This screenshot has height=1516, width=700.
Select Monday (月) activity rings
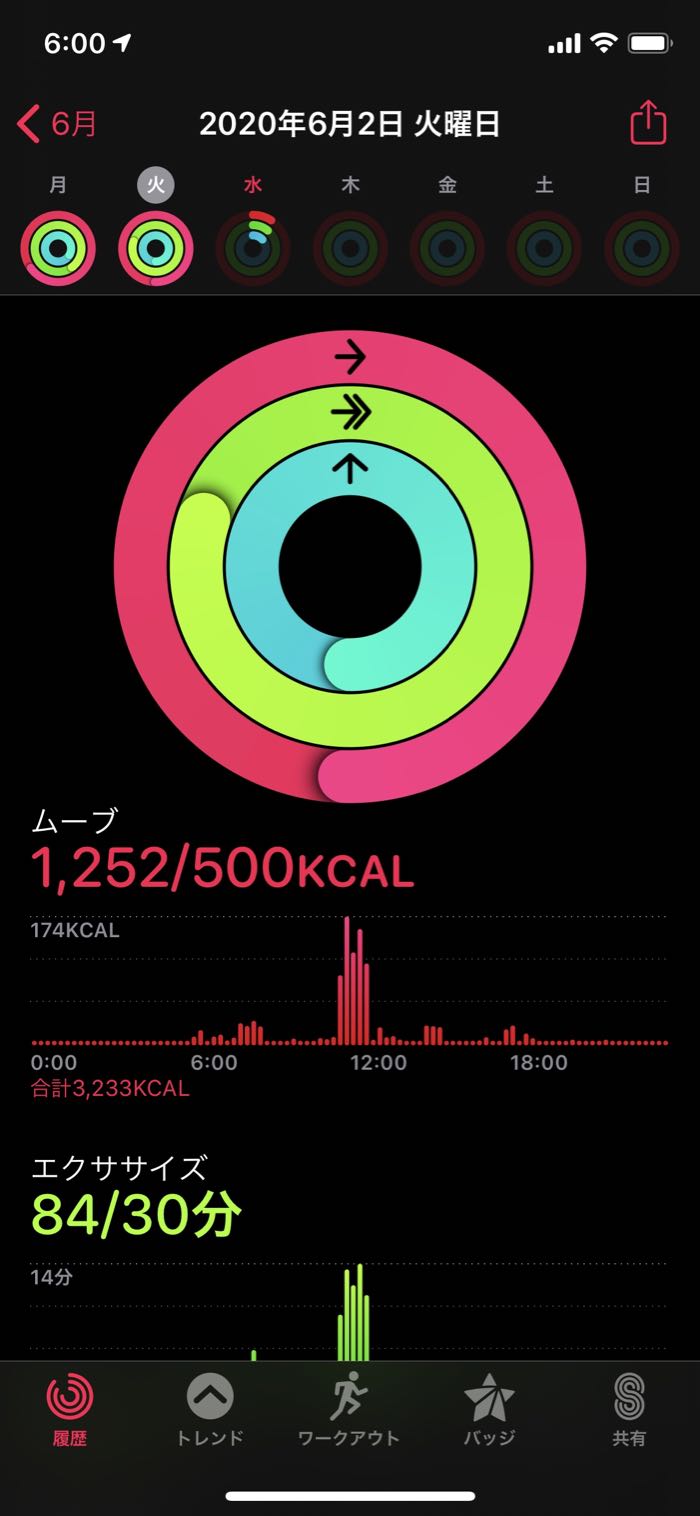[x=58, y=248]
